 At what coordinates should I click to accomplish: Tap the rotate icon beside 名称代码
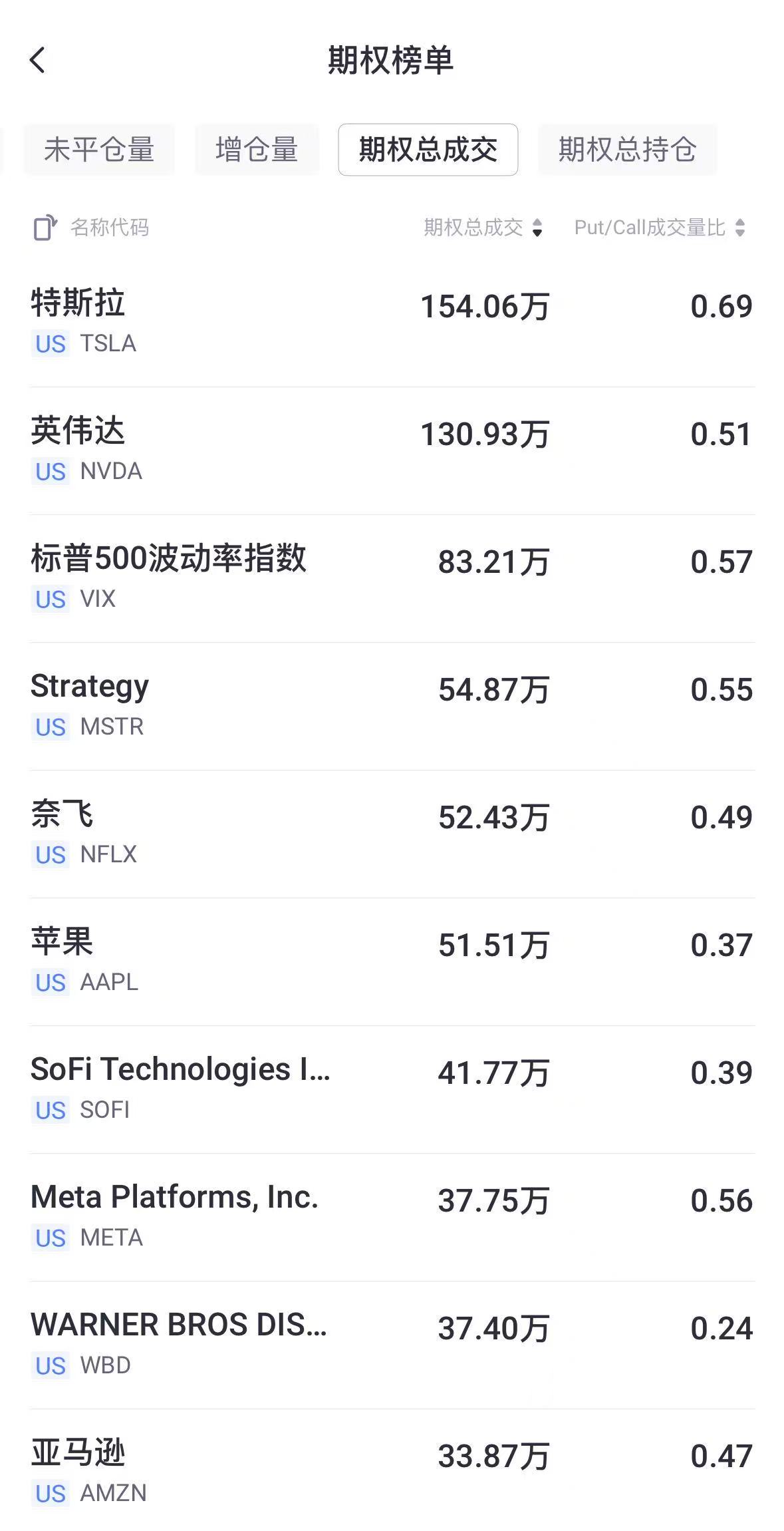click(x=45, y=228)
